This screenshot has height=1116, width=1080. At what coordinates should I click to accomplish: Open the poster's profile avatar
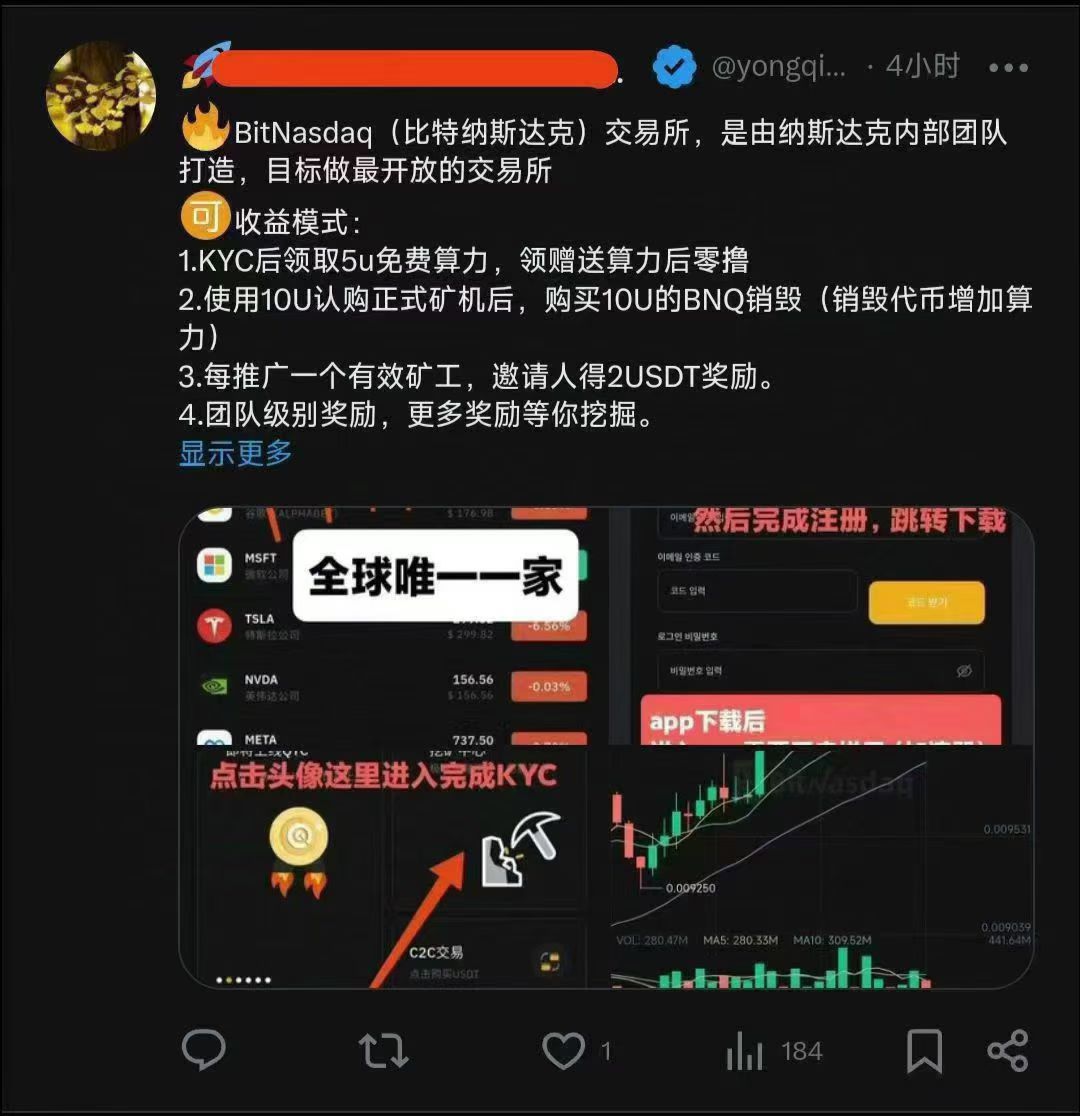pyautogui.click(x=101, y=96)
